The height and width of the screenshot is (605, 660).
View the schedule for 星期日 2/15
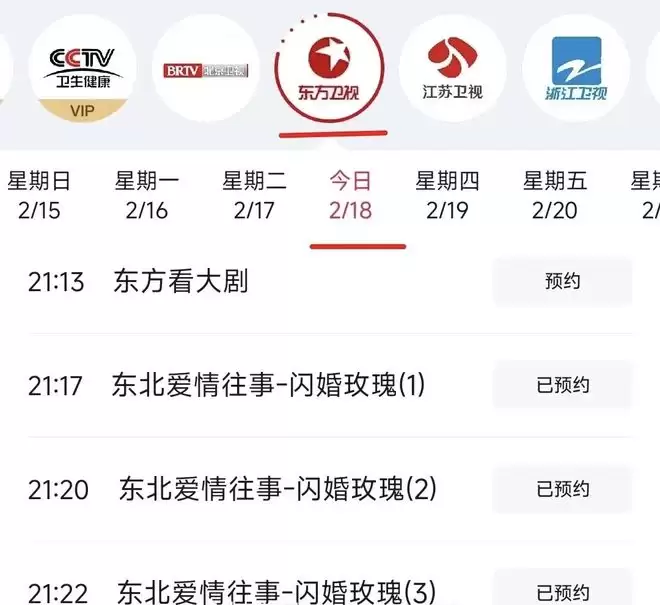pos(40,196)
